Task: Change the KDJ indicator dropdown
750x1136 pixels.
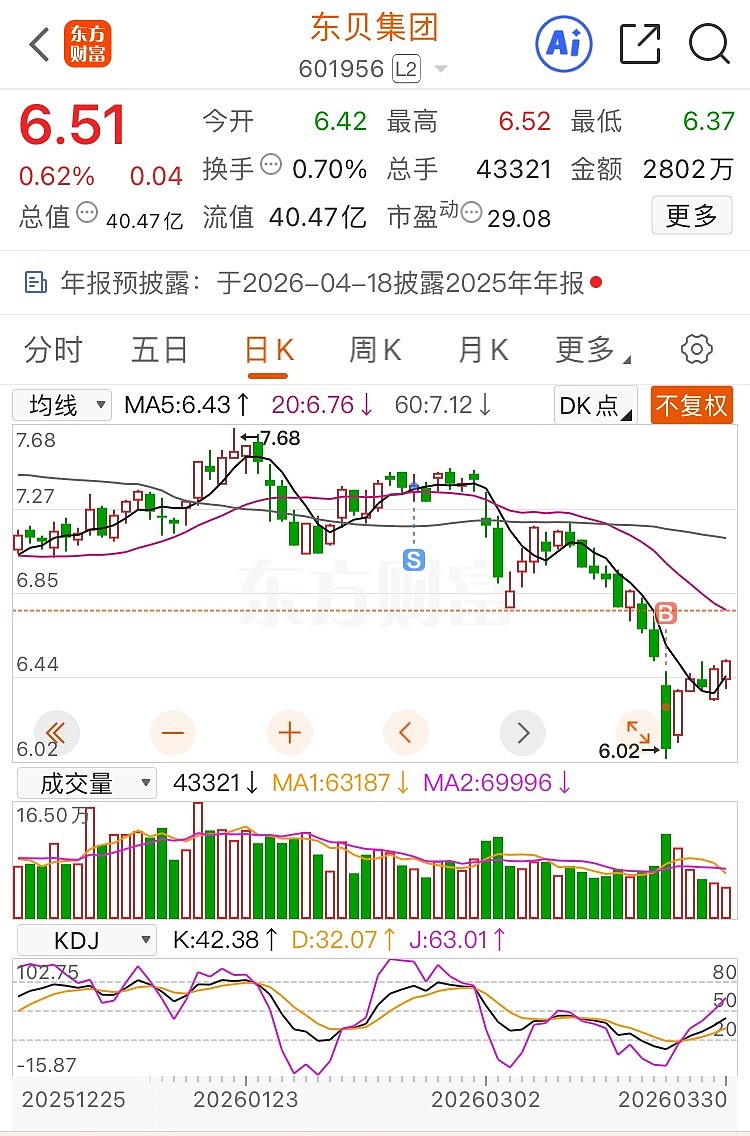Action: pyautogui.click(x=85, y=940)
